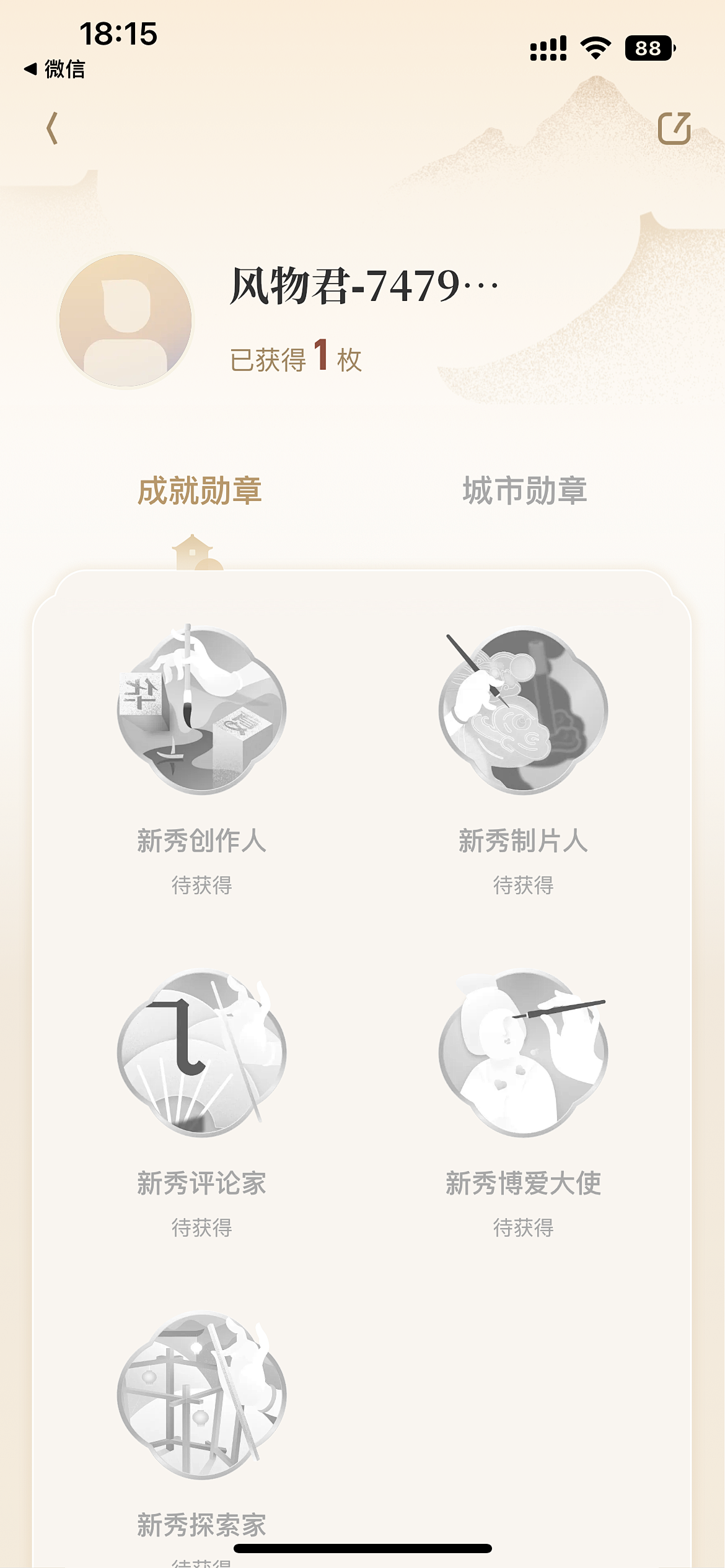The image size is (725, 1568).
Task: Tap the 新秀评论家 badge
Action: coord(201,1053)
